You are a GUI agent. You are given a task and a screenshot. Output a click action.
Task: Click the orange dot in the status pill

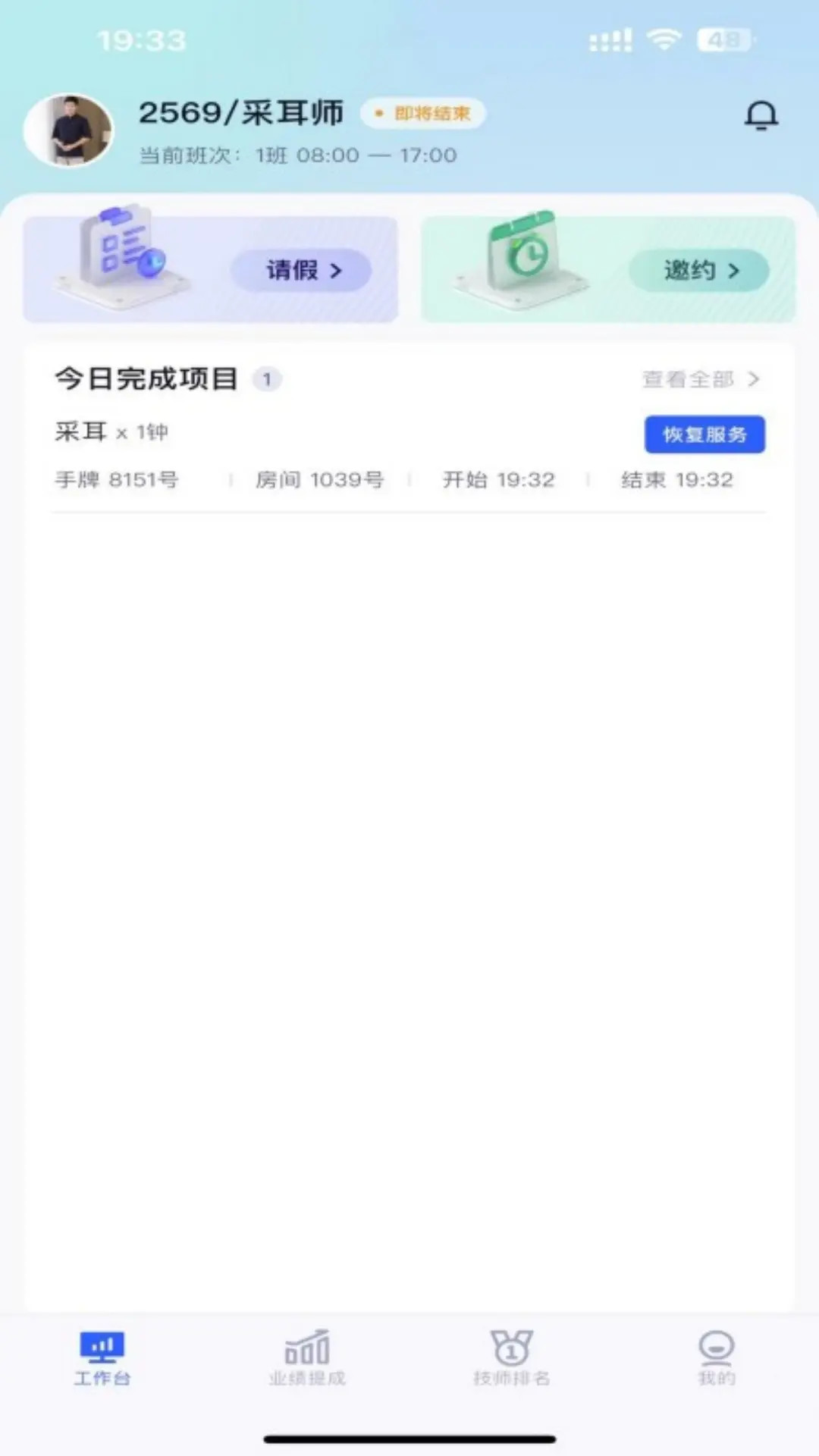click(378, 113)
